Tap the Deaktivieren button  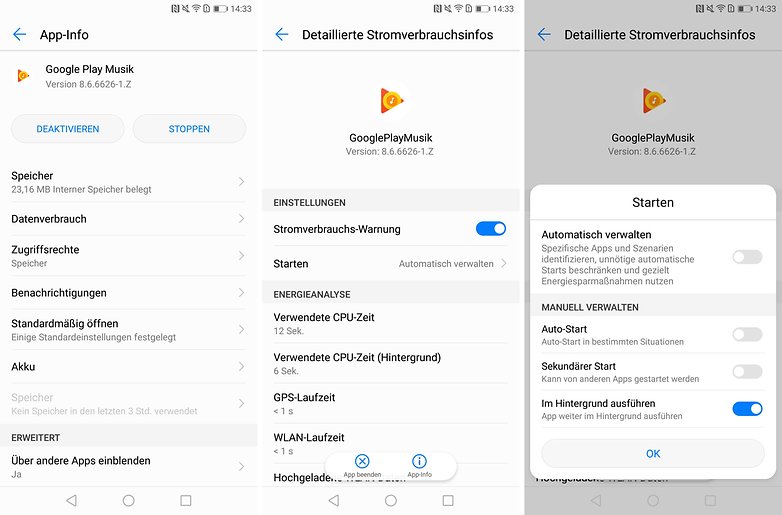click(x=68, y=129)
